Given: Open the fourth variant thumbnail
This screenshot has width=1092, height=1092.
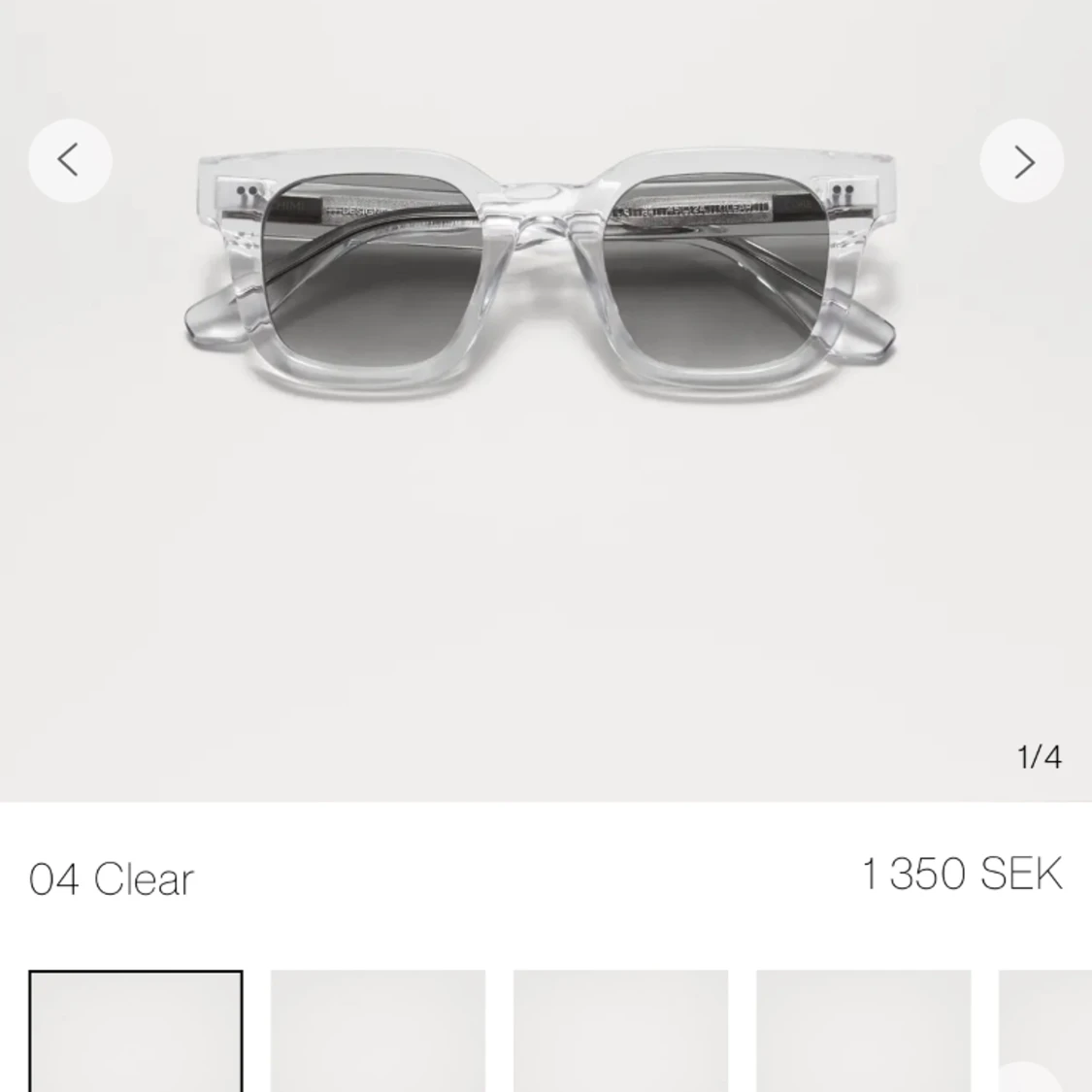Looking at the screenshot, I should pyautogui.click(x=863, y=1031).
